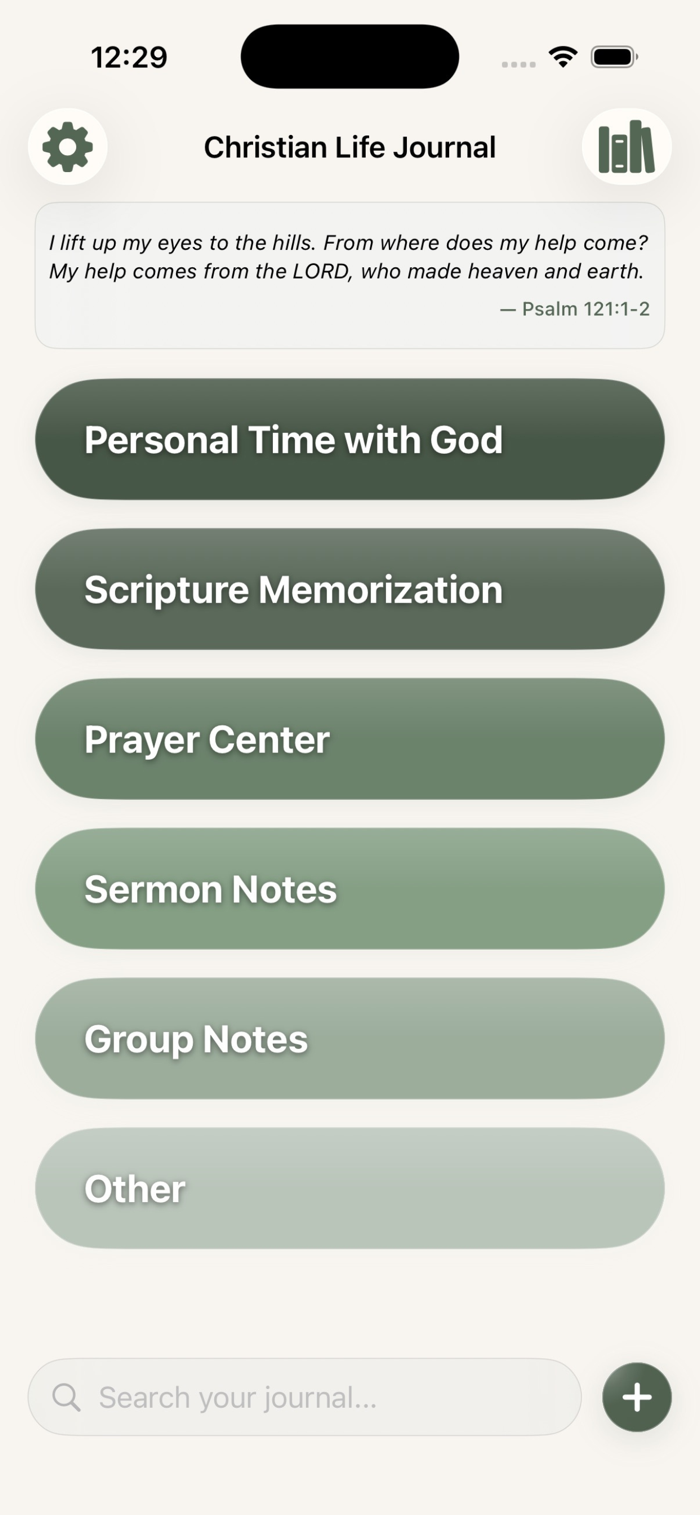Open the library books icon
700x1515 pixels.
pos(626,147)
